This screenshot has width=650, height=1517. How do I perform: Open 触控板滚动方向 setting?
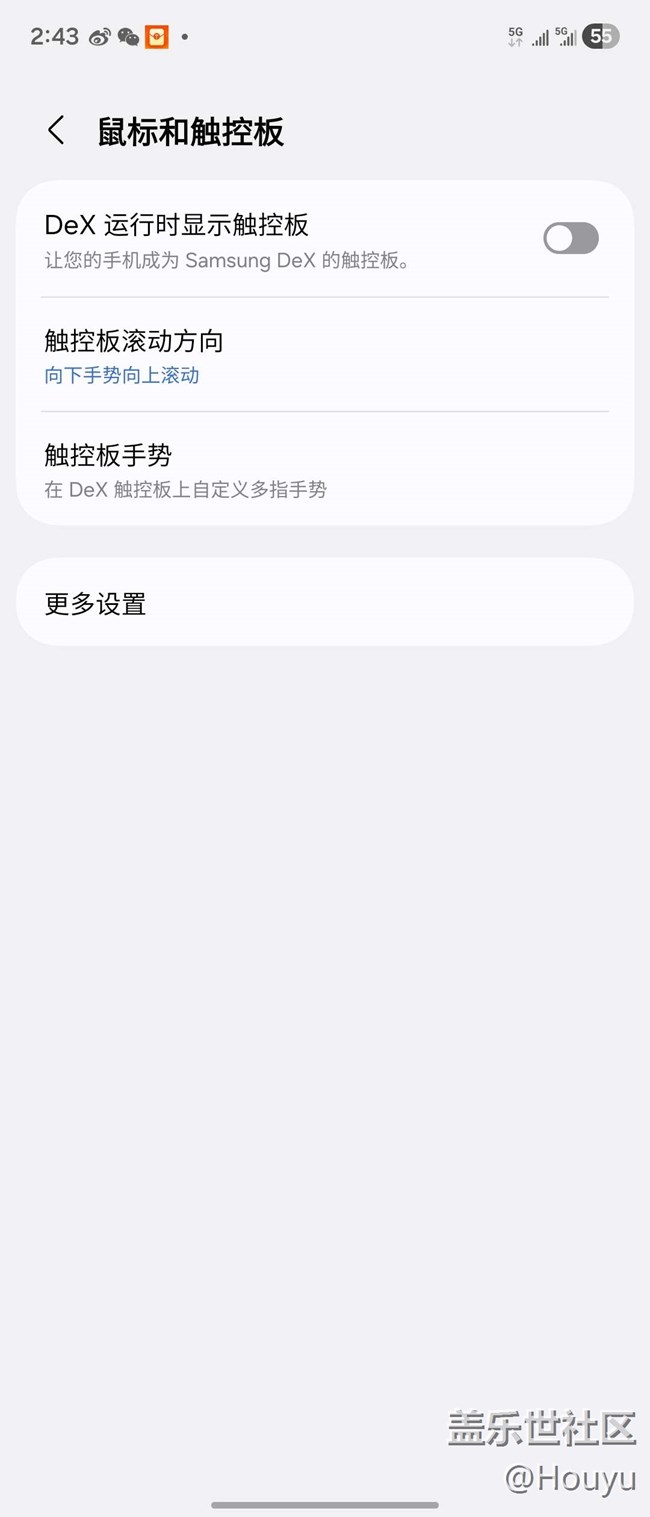coord(324,355)
